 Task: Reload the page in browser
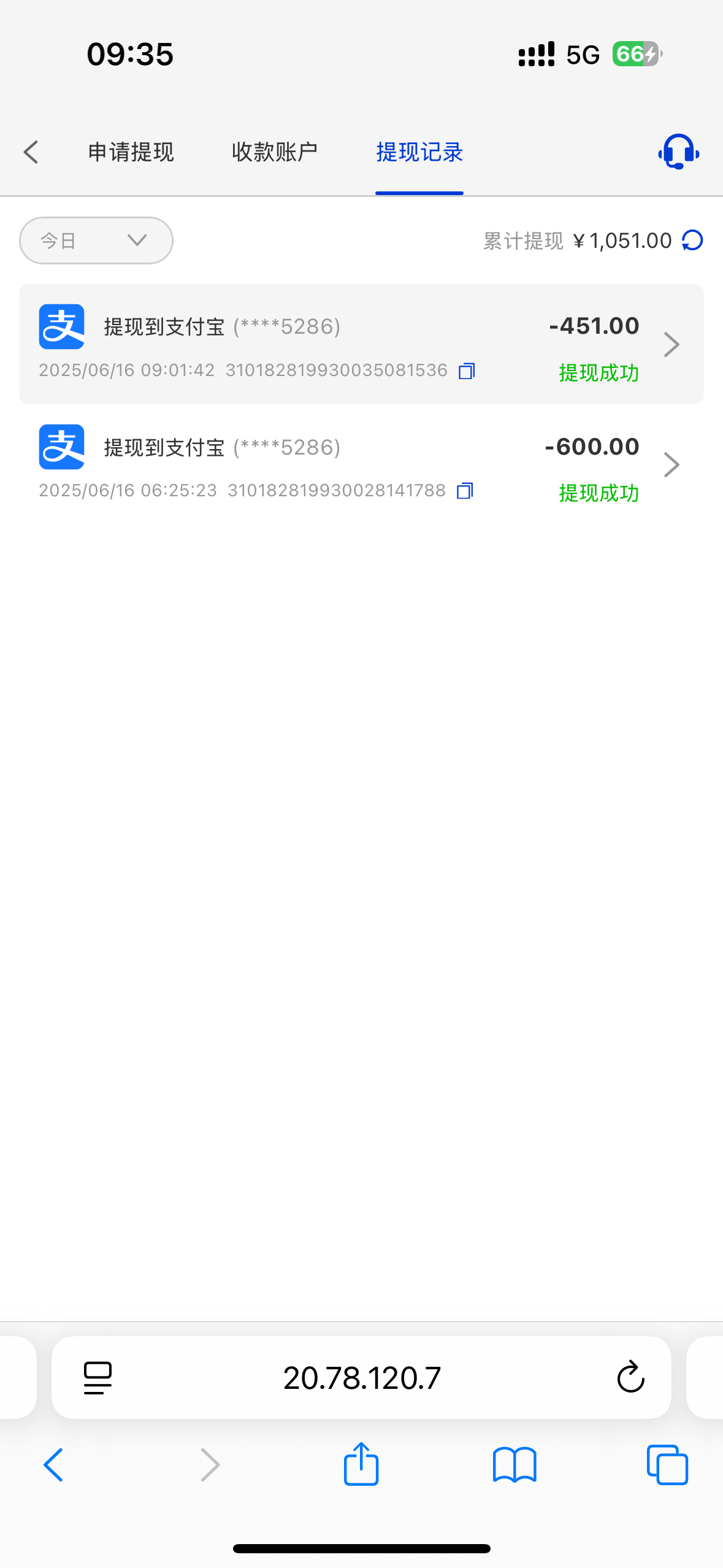tap(630, 1377)
